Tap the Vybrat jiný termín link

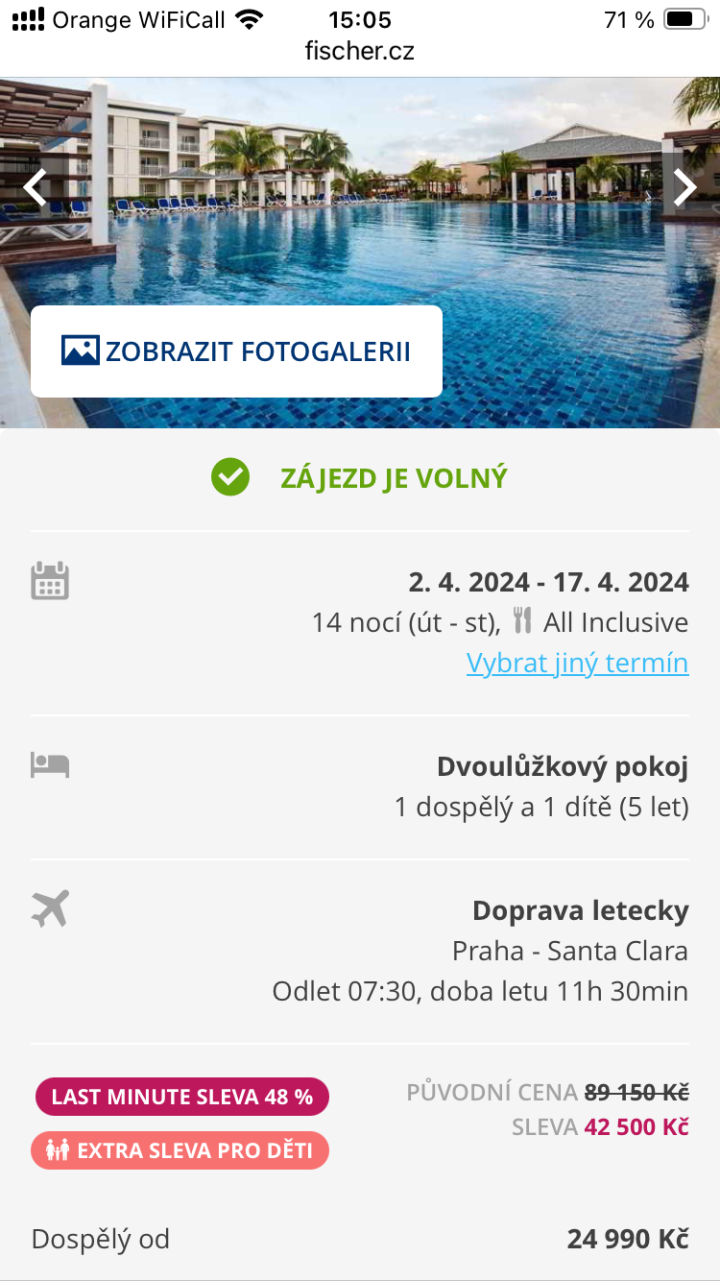pos(577,663)
